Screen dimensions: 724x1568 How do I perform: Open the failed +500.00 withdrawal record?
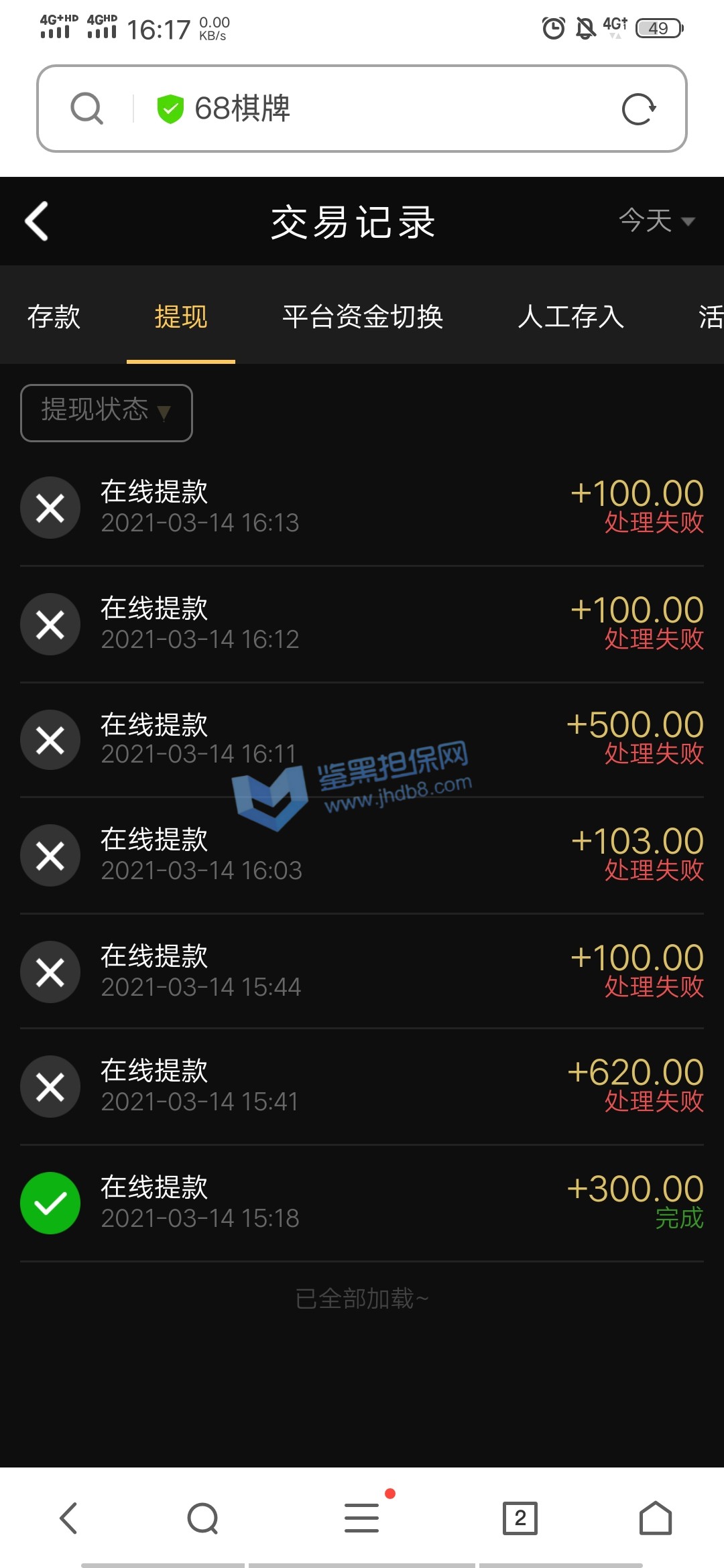tap(362, 740)
